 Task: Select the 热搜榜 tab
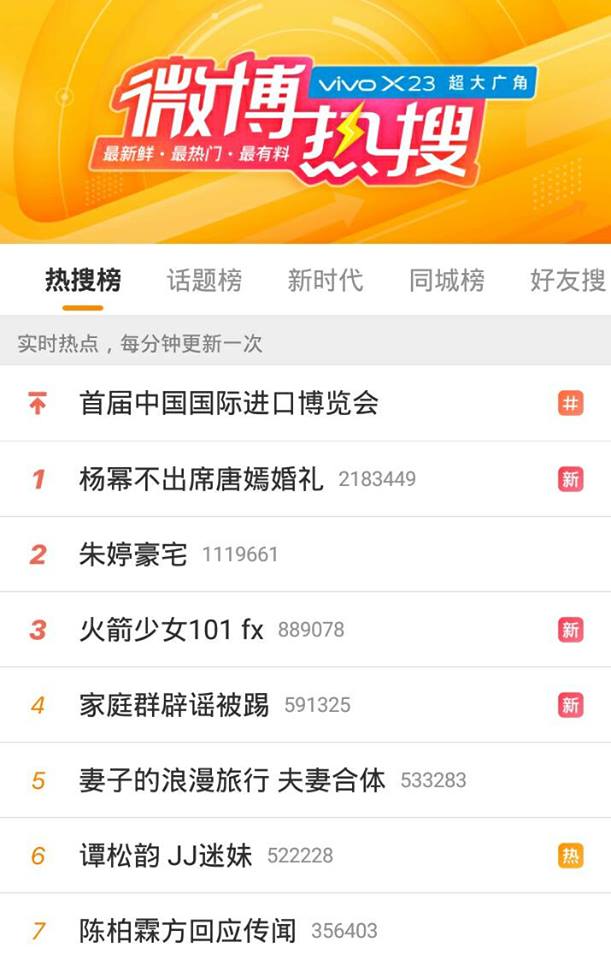(x=83, y=281)
